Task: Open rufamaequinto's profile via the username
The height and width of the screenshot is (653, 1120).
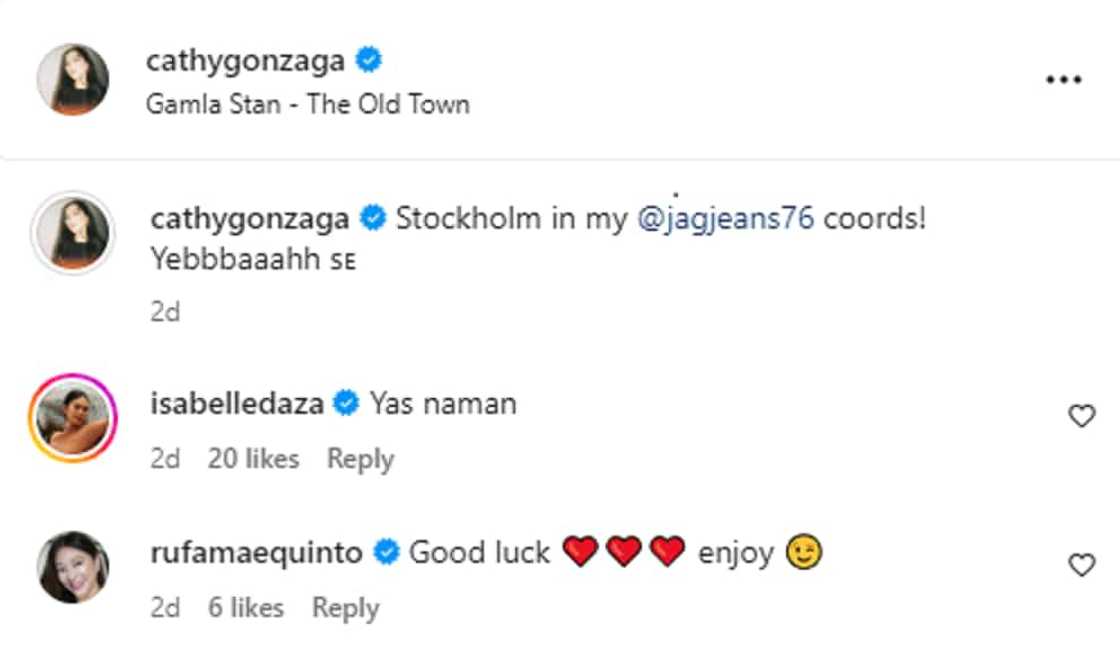Action: click(x=256, y=552)
